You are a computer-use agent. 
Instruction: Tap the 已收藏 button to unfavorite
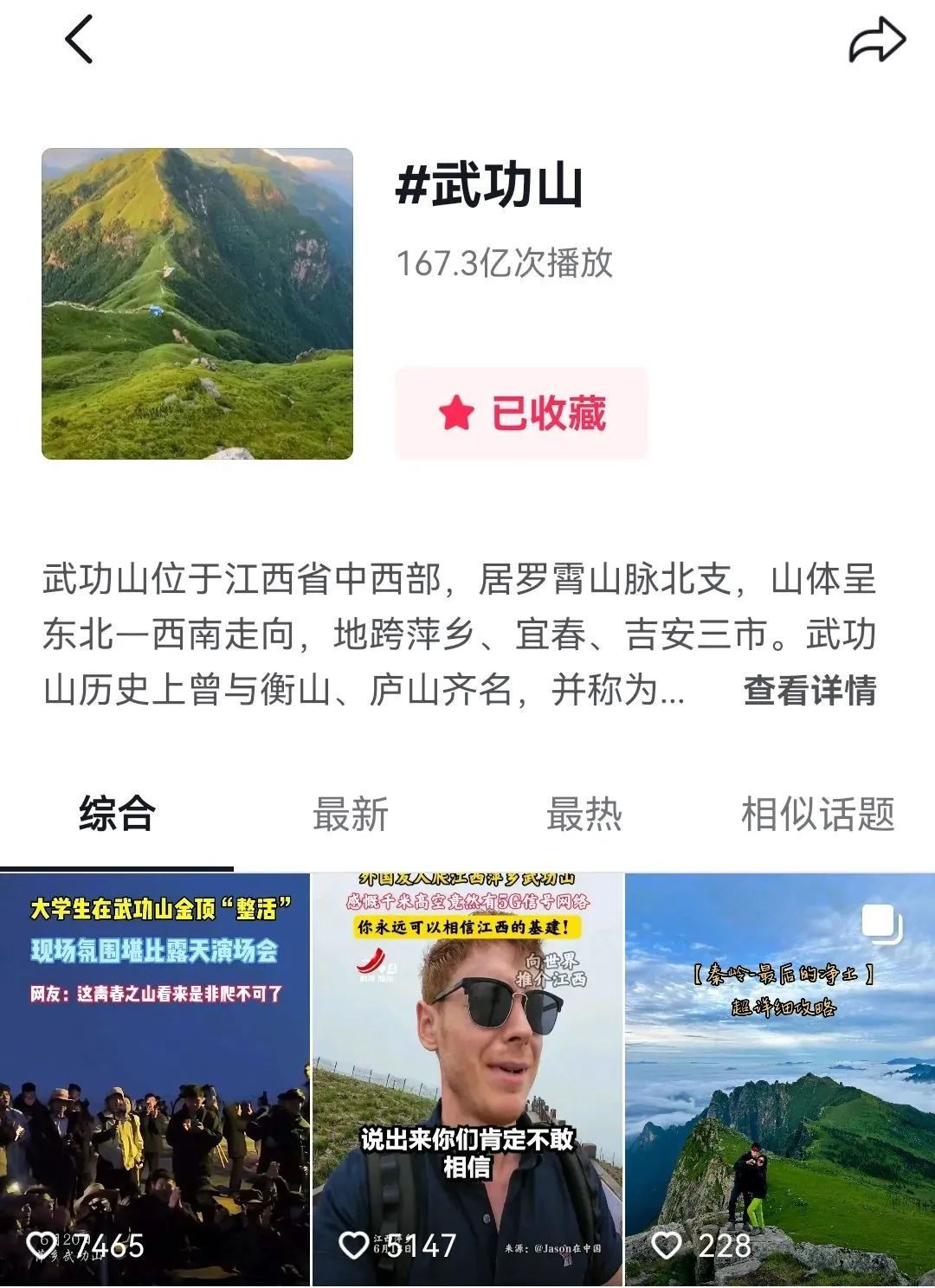pos(522,413)
